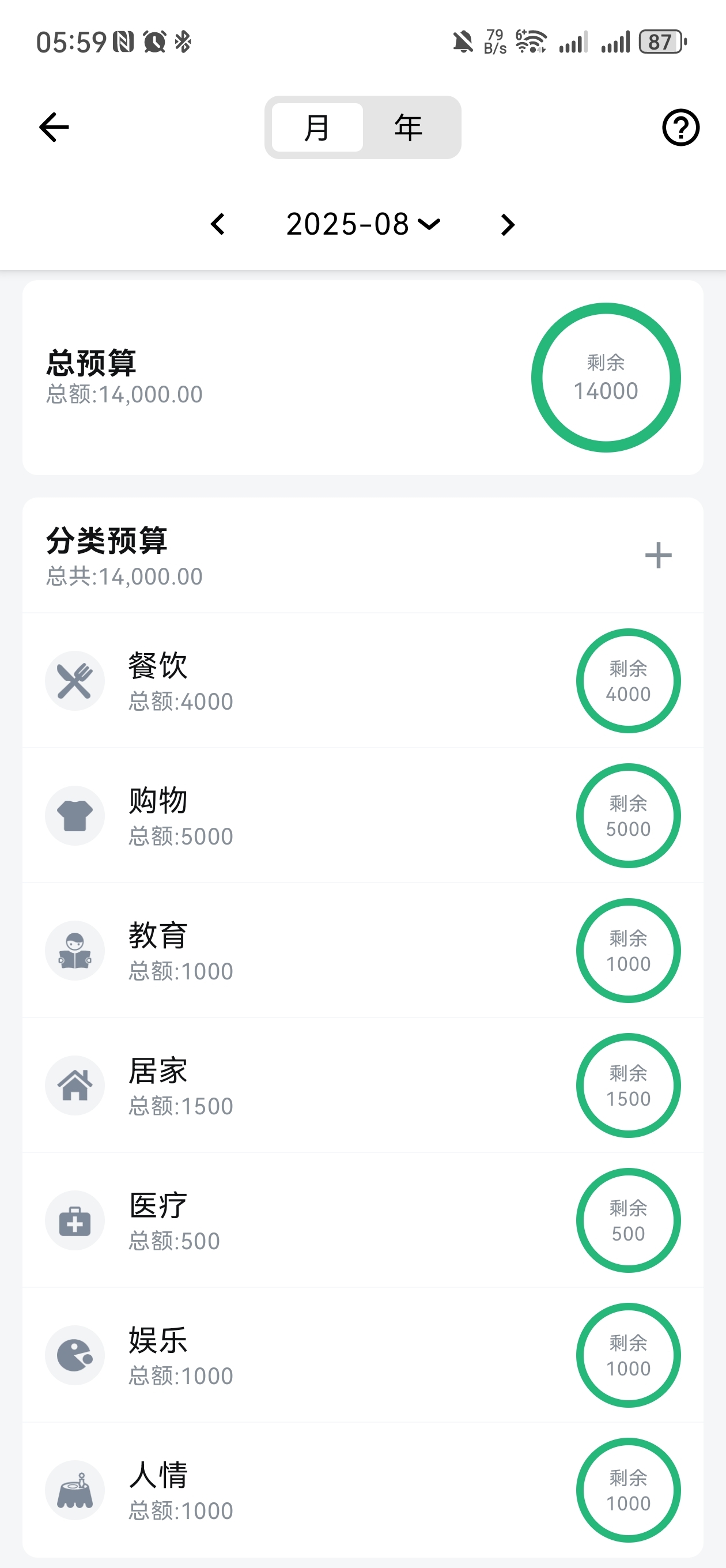Open the 人情 budget row
The height and width of the screenshot is (1568, 726).
[362, 1490]
